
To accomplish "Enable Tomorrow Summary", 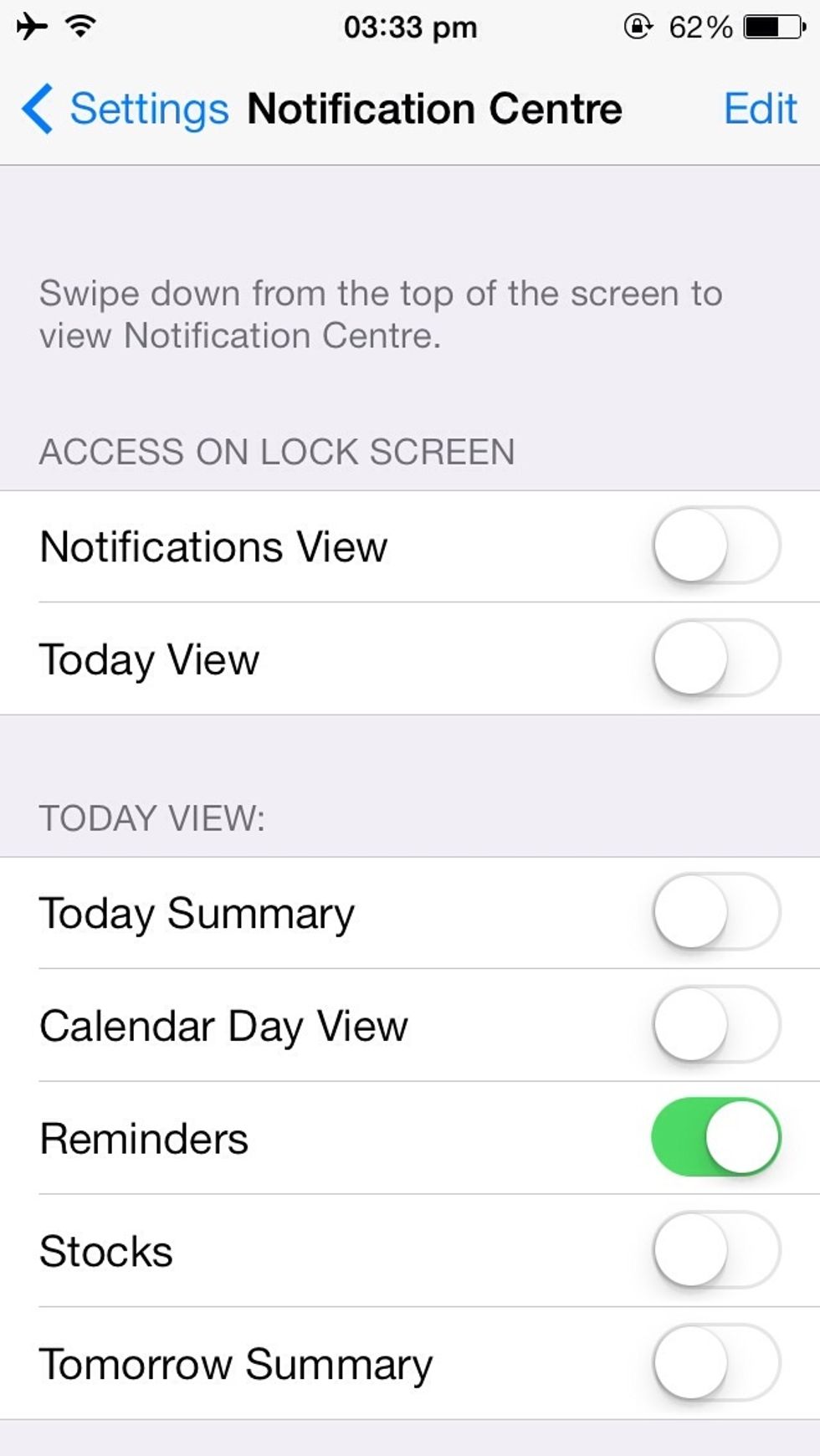I will coord(716,1363).
